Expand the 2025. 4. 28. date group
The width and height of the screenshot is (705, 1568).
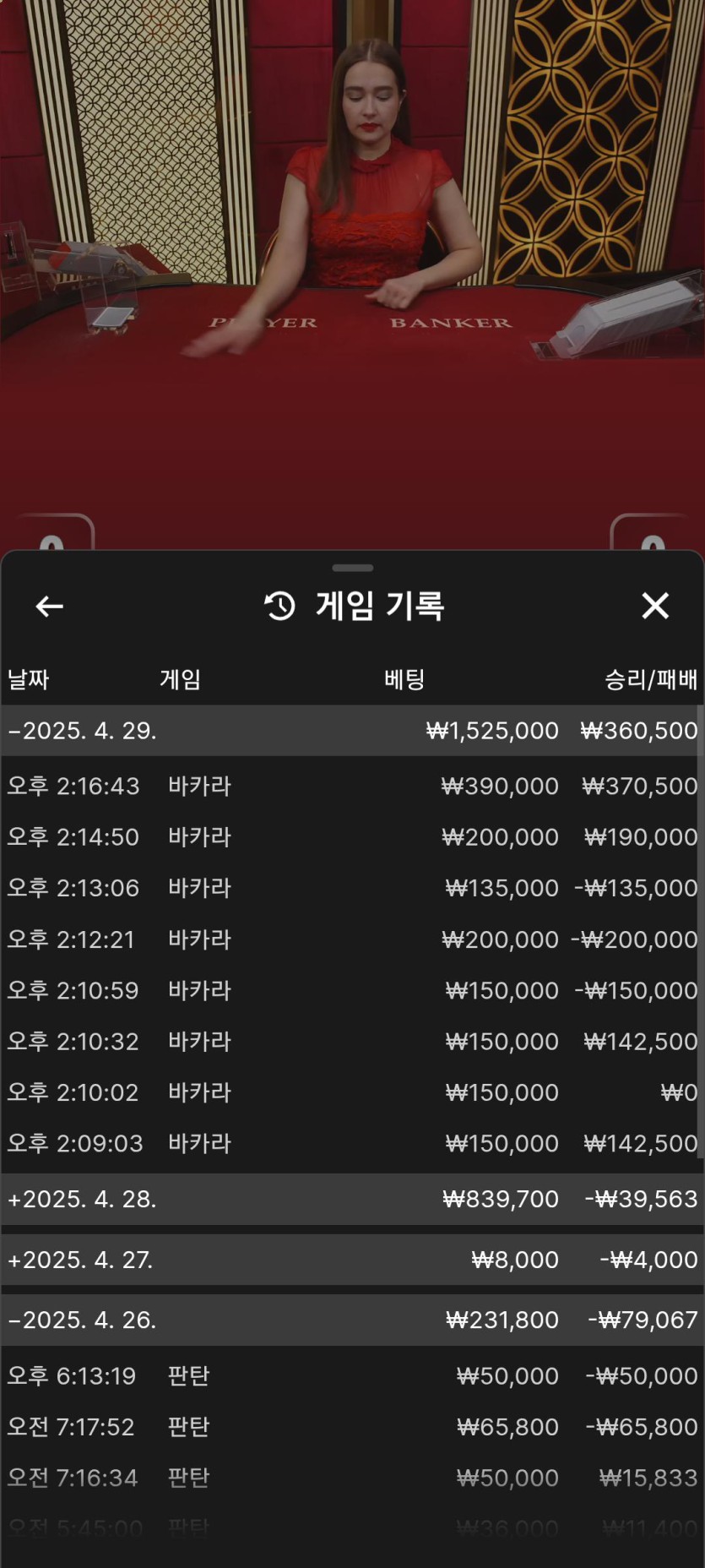point(82,1199)
